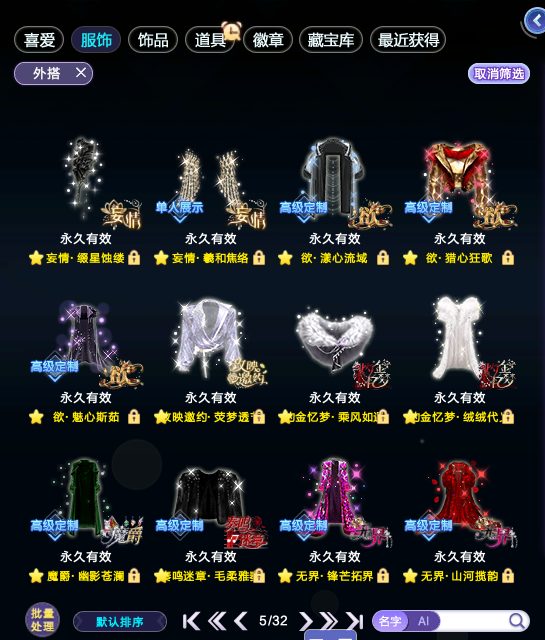Go to the next page
Image resolution: width=545 pixels, height=640 pixels.
305,621
